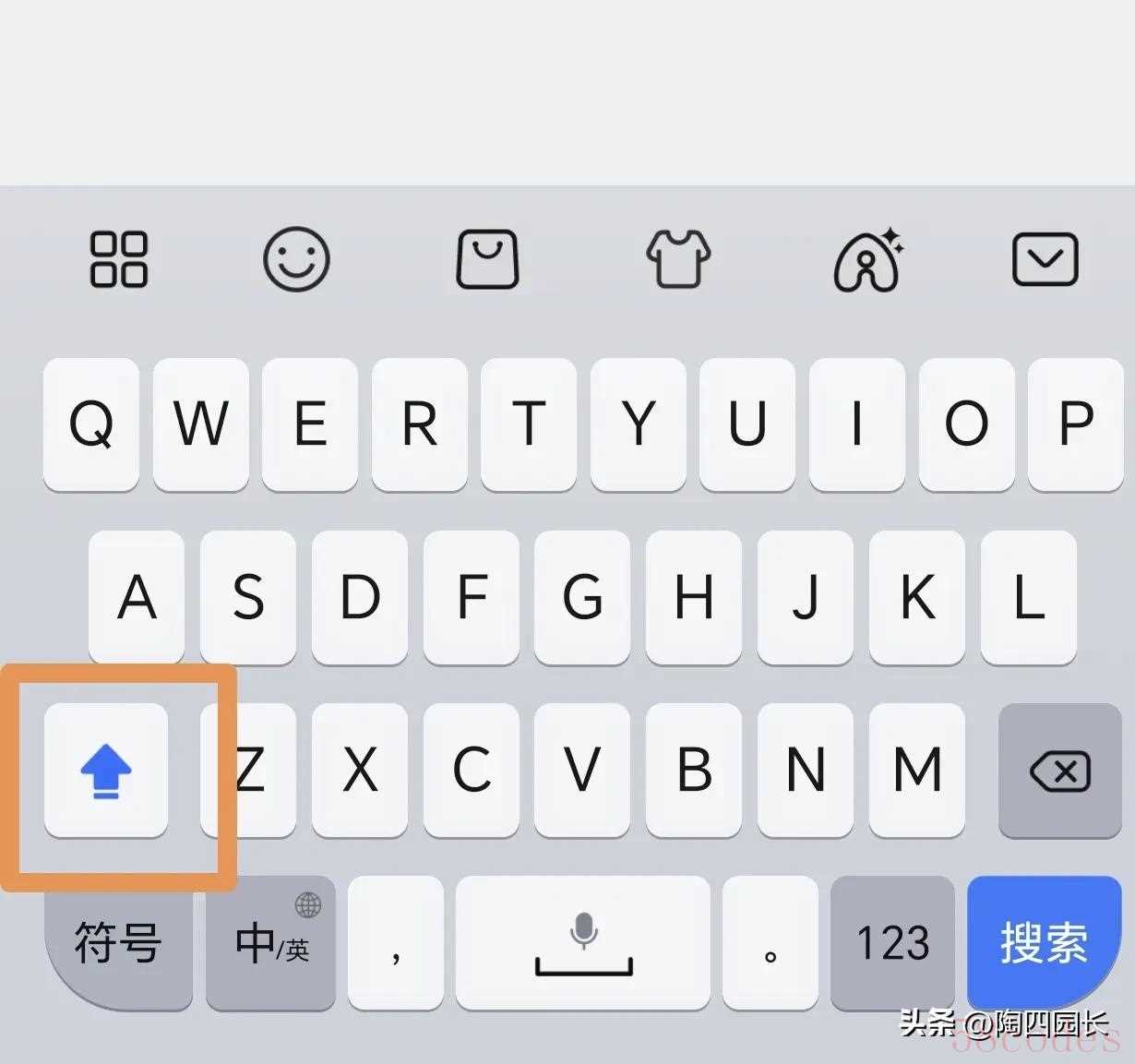Delete a character with backspace key
Screen dimensions: 1135x1064
pyautogui.click(x=1059, y=771)
